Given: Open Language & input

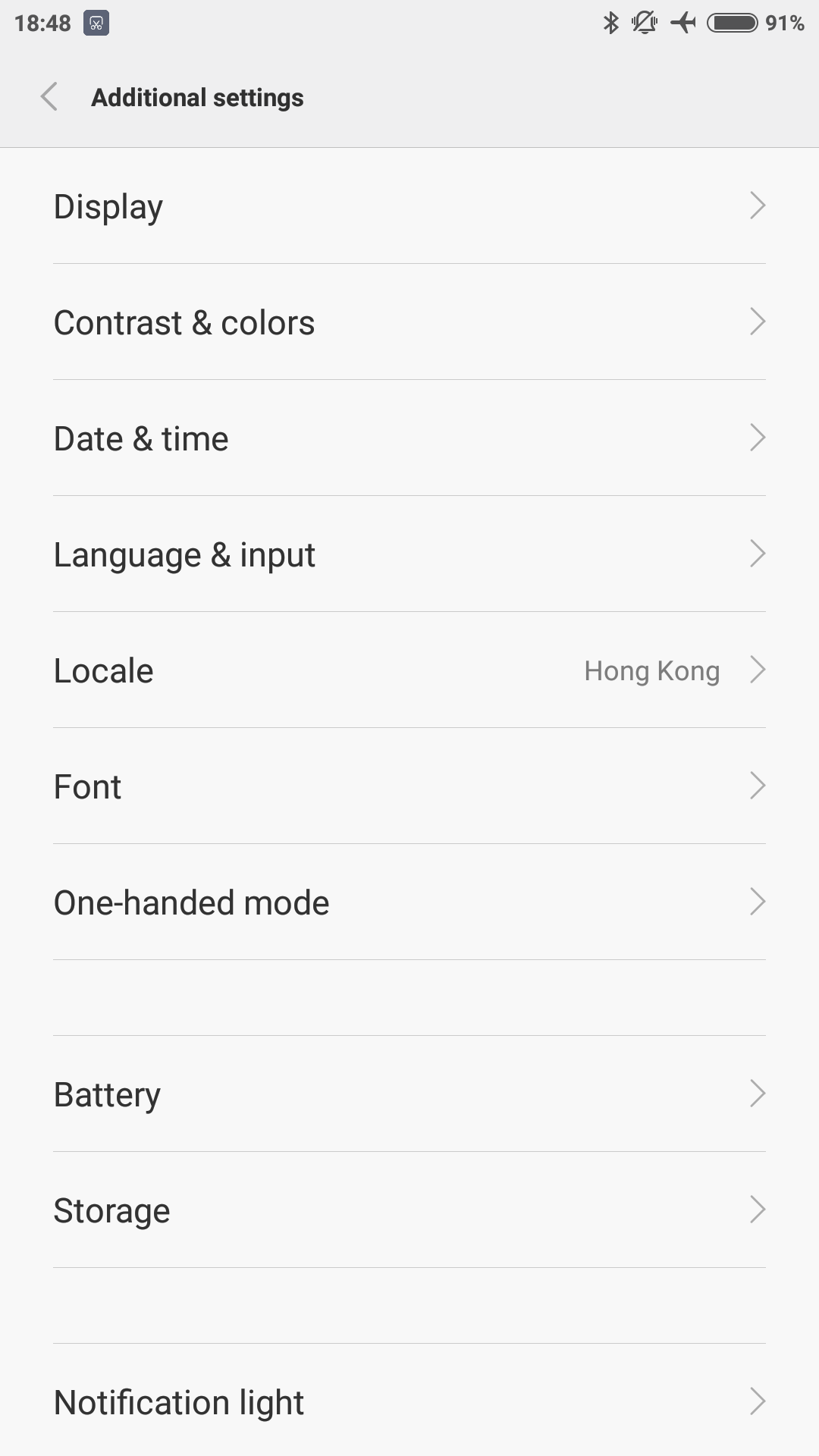Looking at the screenshot, I should pos(409,554).
